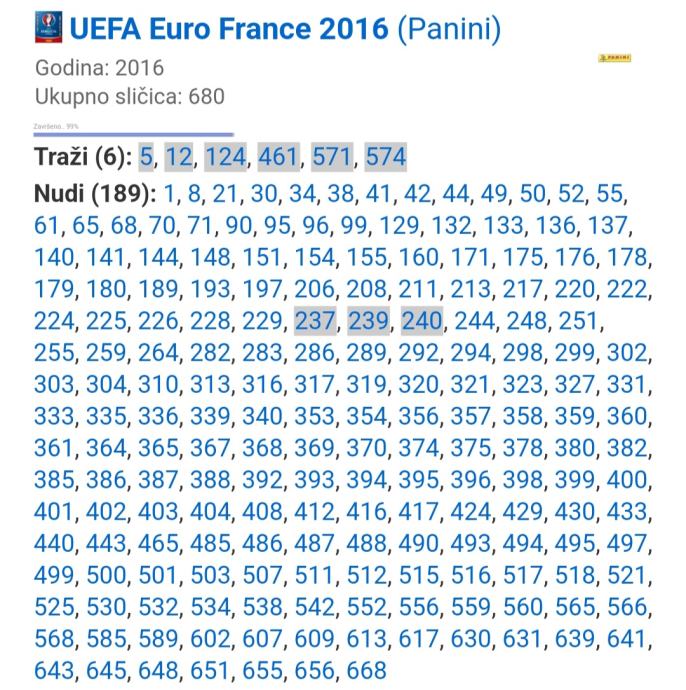
Task: Open offered sticker number 1
Action: click(x=169, y=194)
